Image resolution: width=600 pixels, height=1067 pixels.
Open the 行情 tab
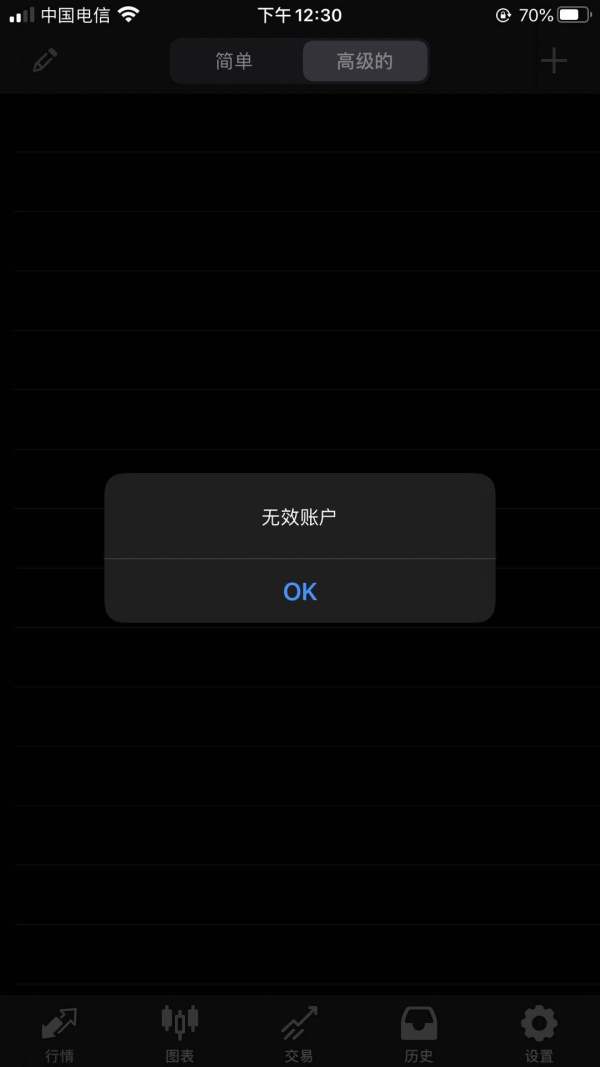(60, 1034)
